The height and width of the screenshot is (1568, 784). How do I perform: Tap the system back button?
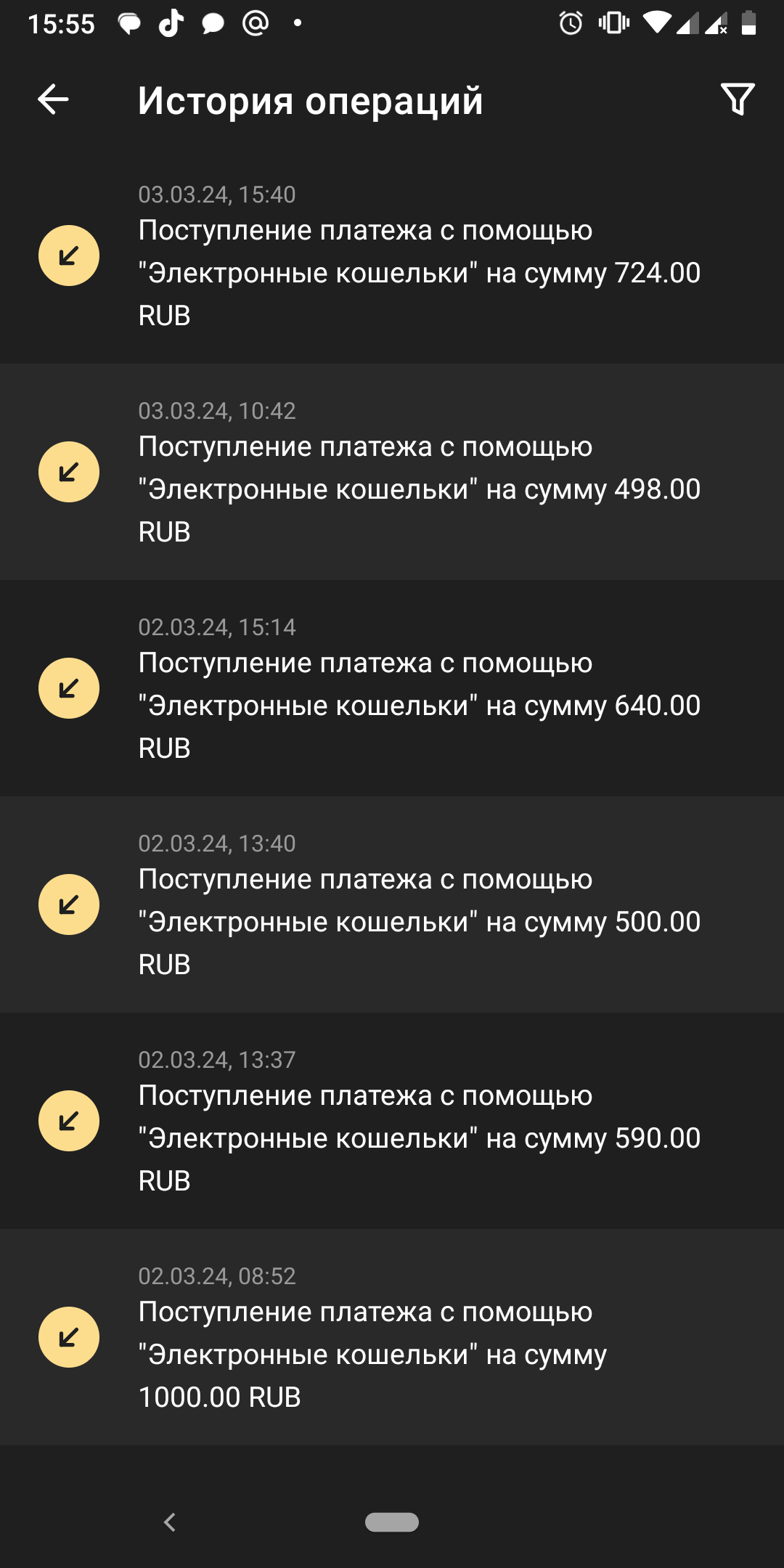click(x=170, y=1522)
